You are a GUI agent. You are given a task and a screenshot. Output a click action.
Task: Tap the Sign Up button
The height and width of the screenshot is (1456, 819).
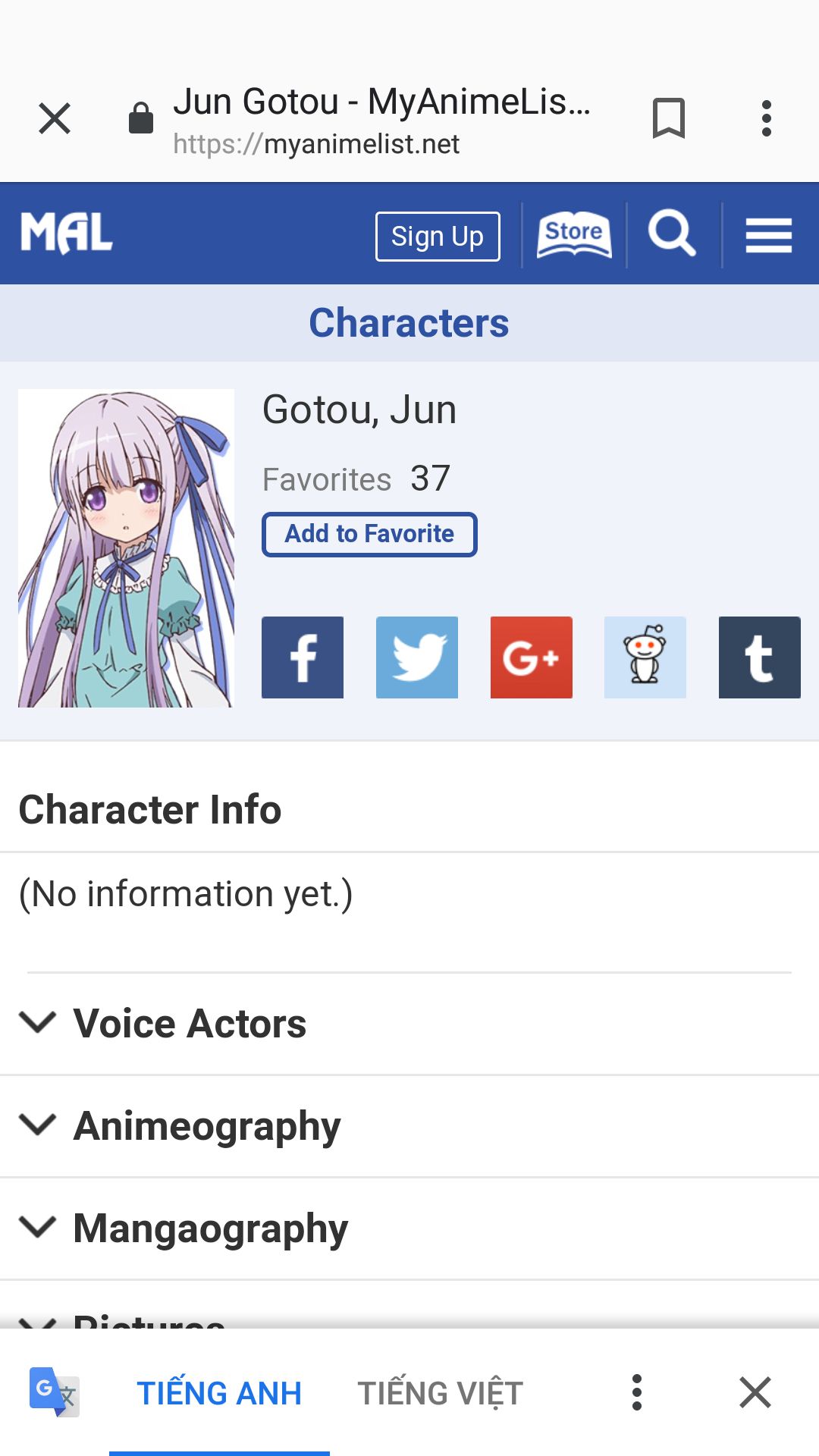(438, 237)
